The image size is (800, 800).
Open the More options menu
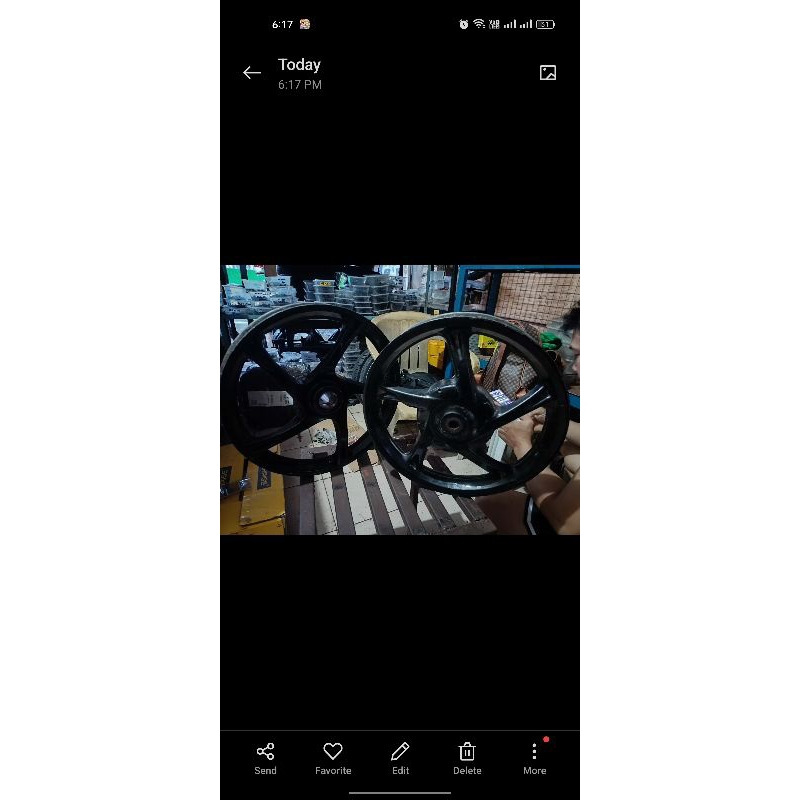pyautogui.click(x=534, y=759)
